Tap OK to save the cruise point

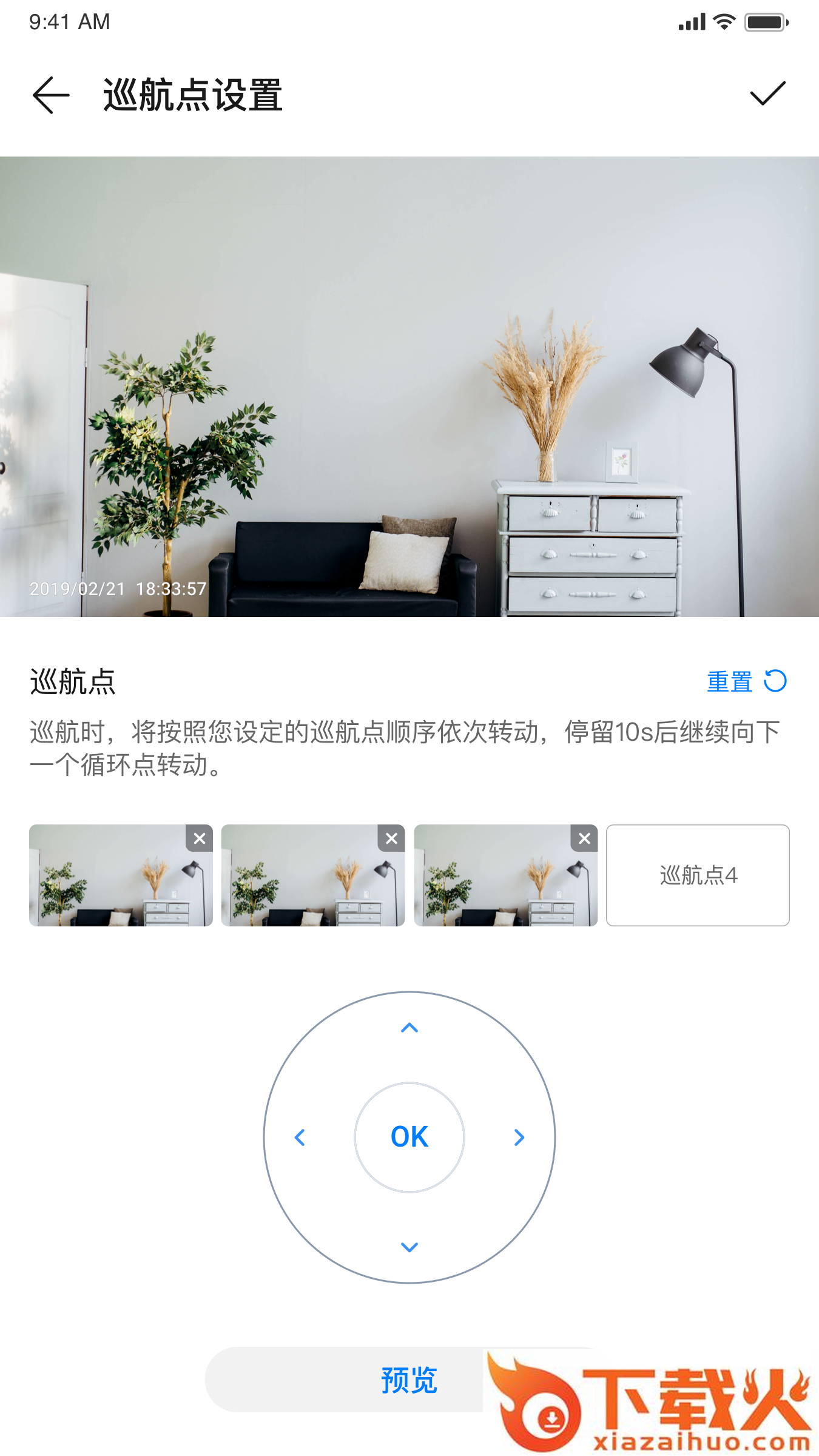click(x=409, y=1137)
